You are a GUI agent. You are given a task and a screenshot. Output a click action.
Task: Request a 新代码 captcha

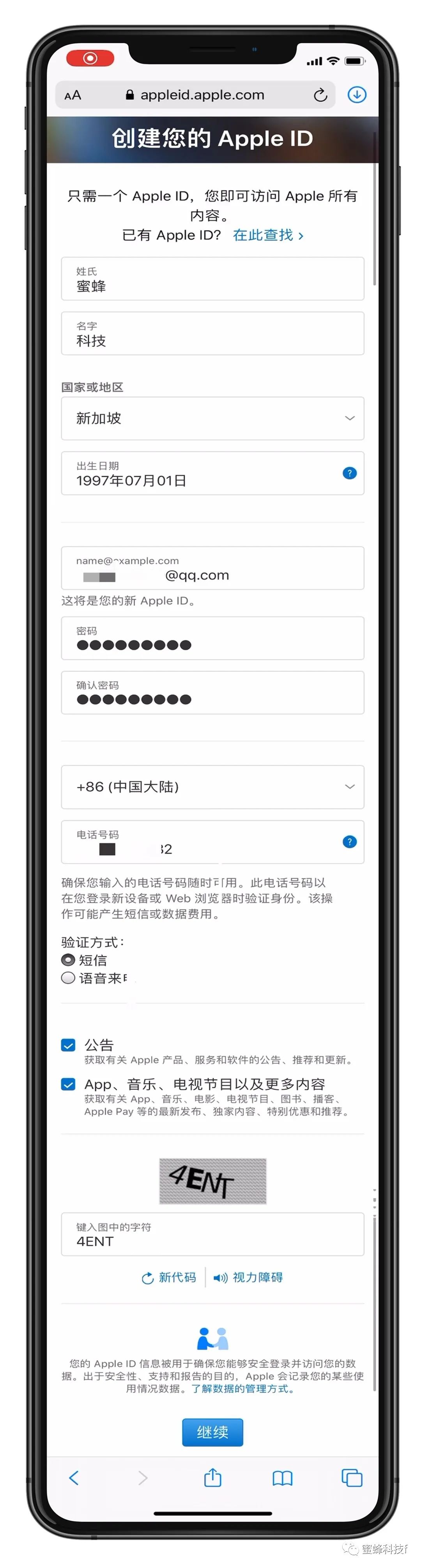point(170,1278)
